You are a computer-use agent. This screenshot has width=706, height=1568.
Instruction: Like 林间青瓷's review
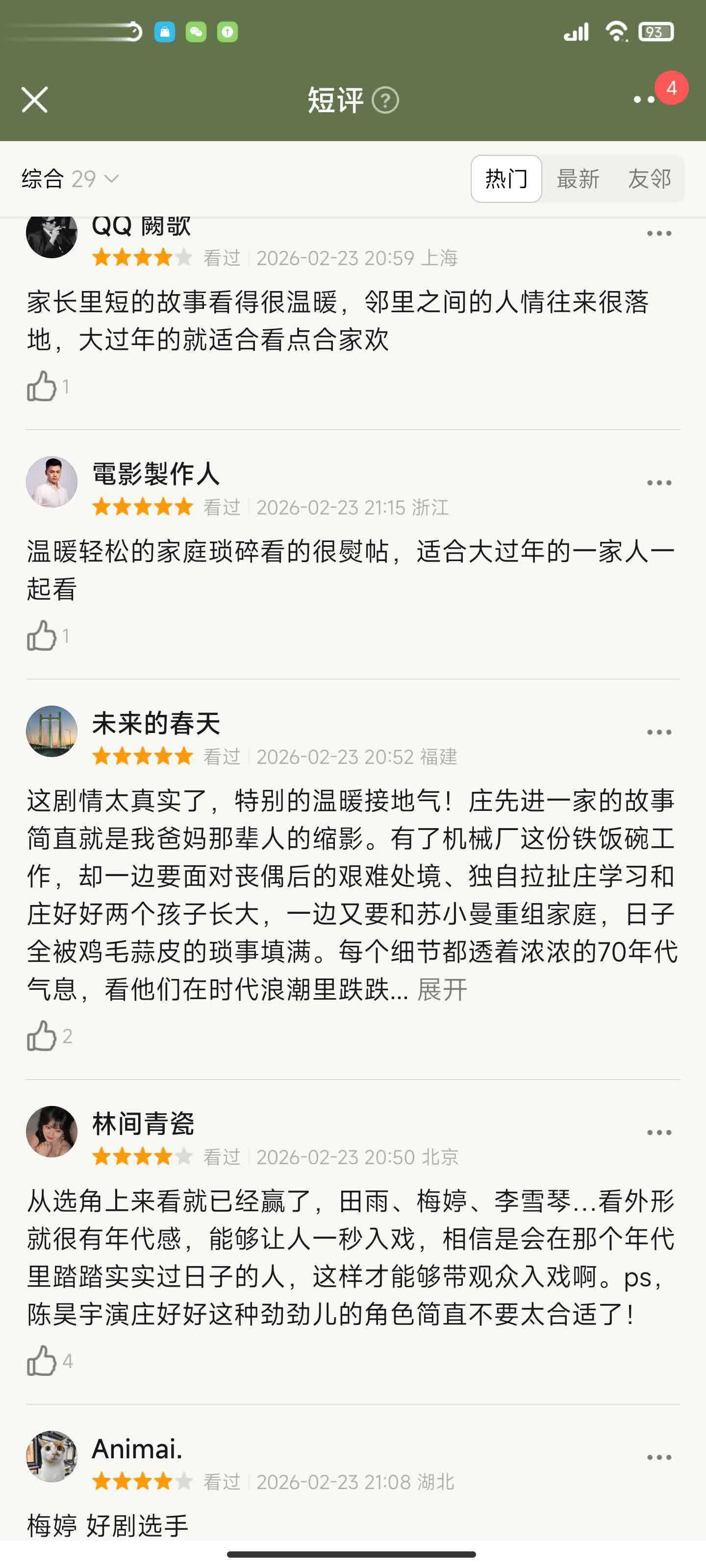click(41, 1361)
